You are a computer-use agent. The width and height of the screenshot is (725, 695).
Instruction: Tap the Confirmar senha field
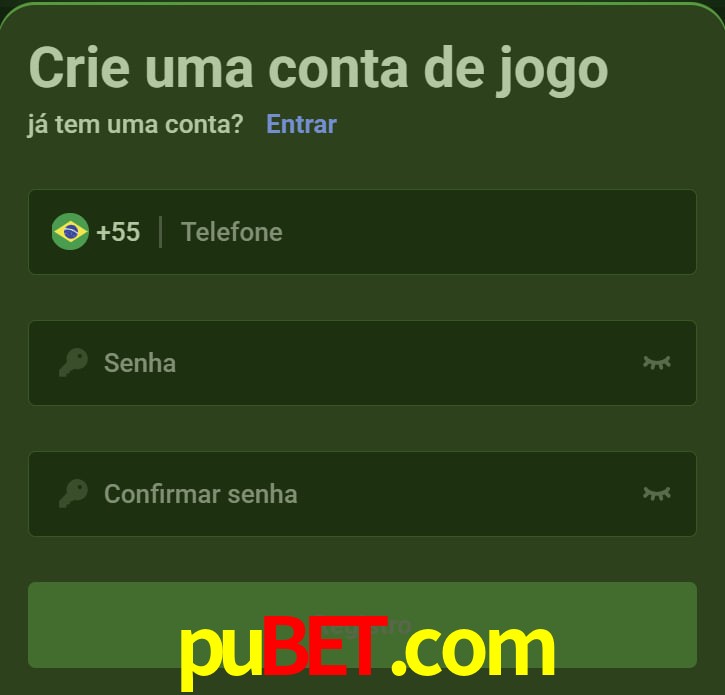(360, 493)
